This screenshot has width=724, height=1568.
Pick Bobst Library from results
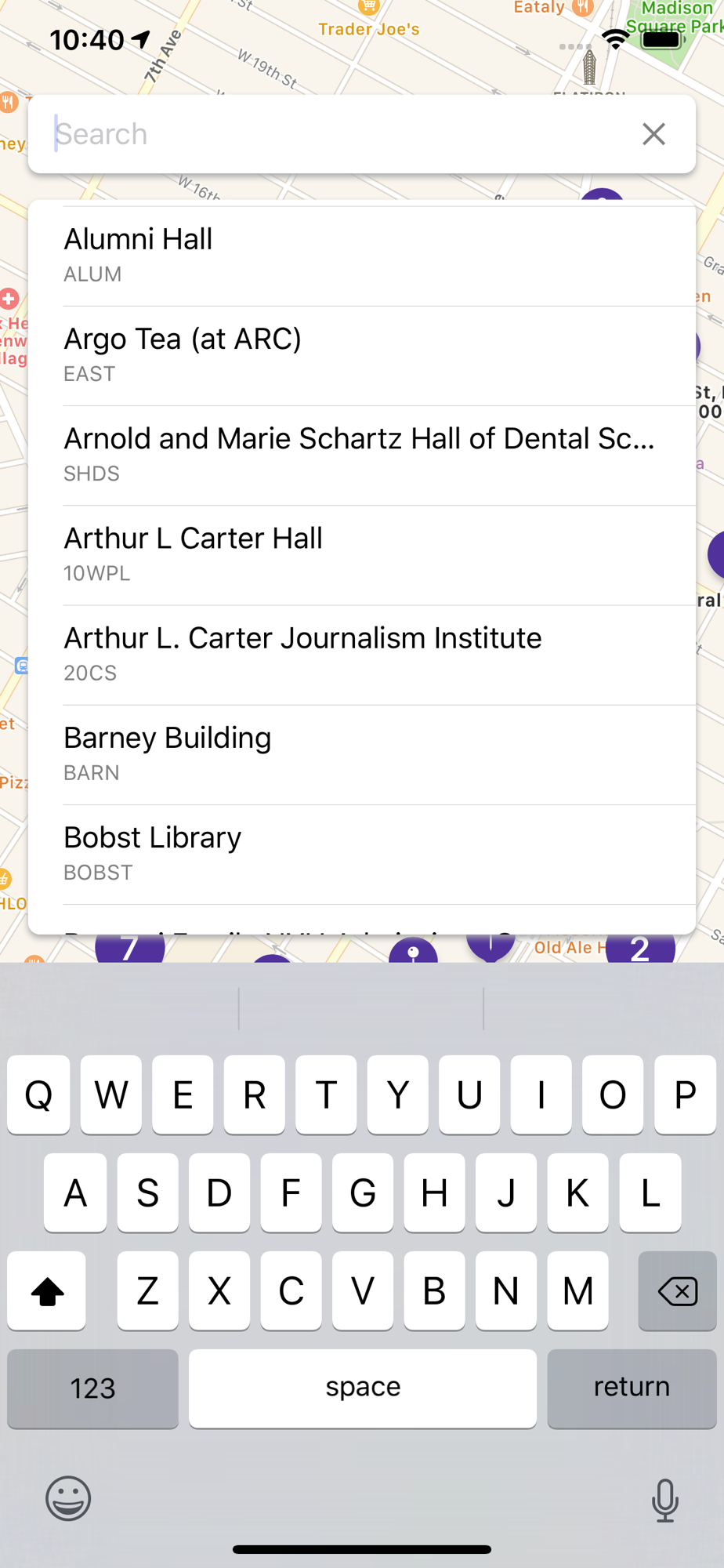[362, 854]
